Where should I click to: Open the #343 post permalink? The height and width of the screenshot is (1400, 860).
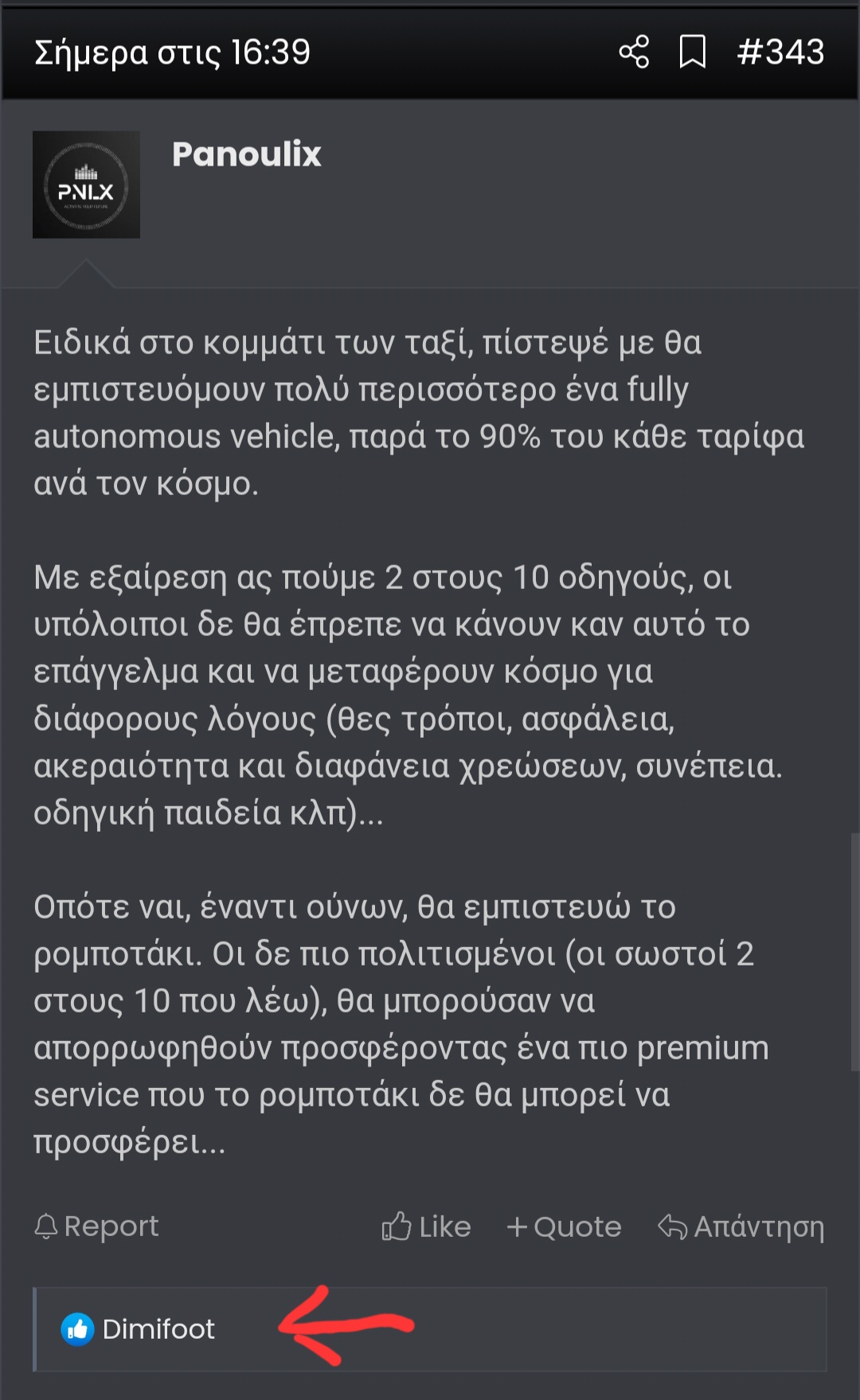780,53
